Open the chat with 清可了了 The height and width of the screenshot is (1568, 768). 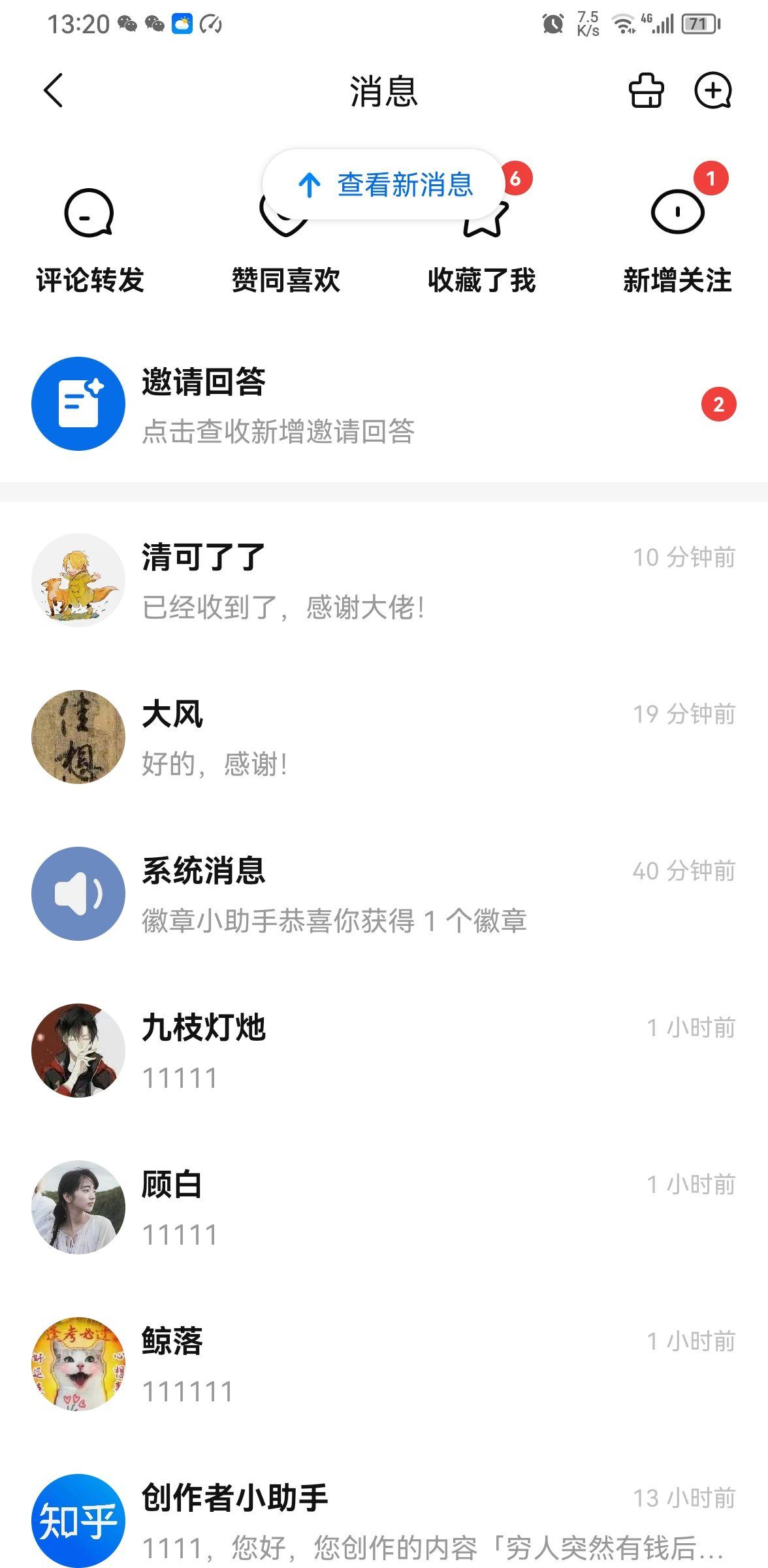[x=384, y=580]
